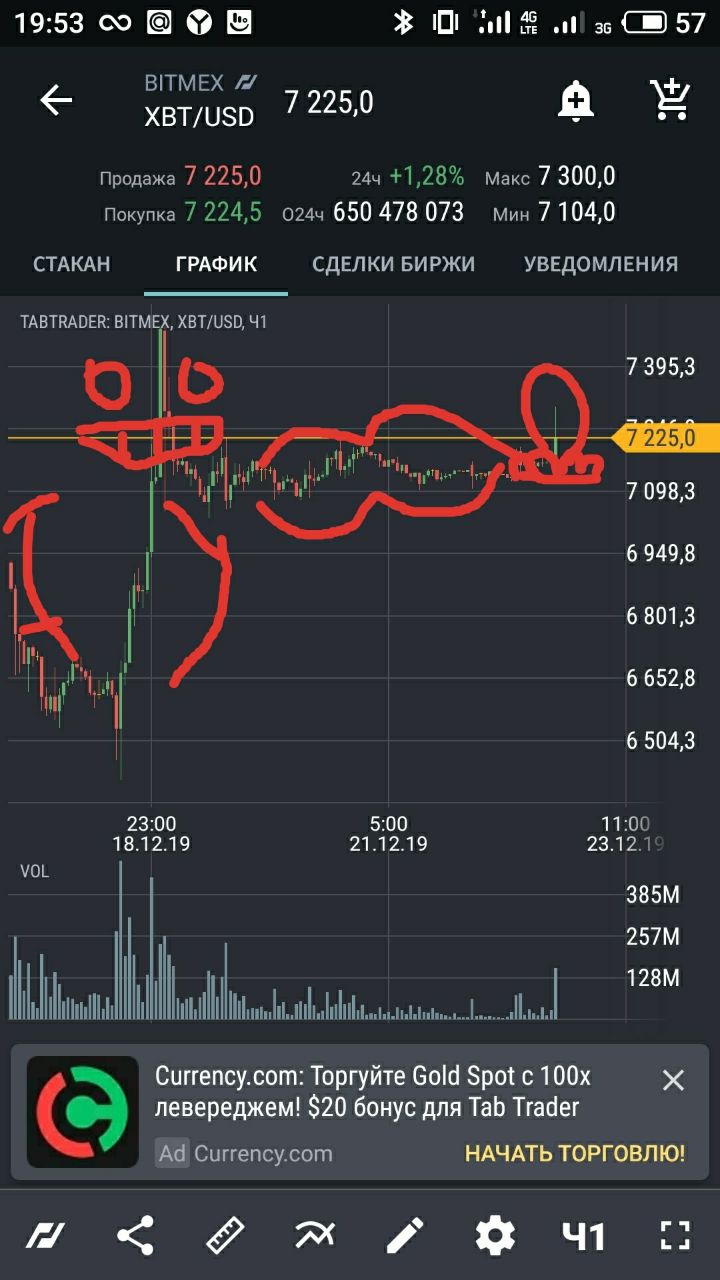The height and width of the screenshot is (1280, 720).
Task: Open the indicators tool
Action: pyautogui.click(x=315, y=1236)
